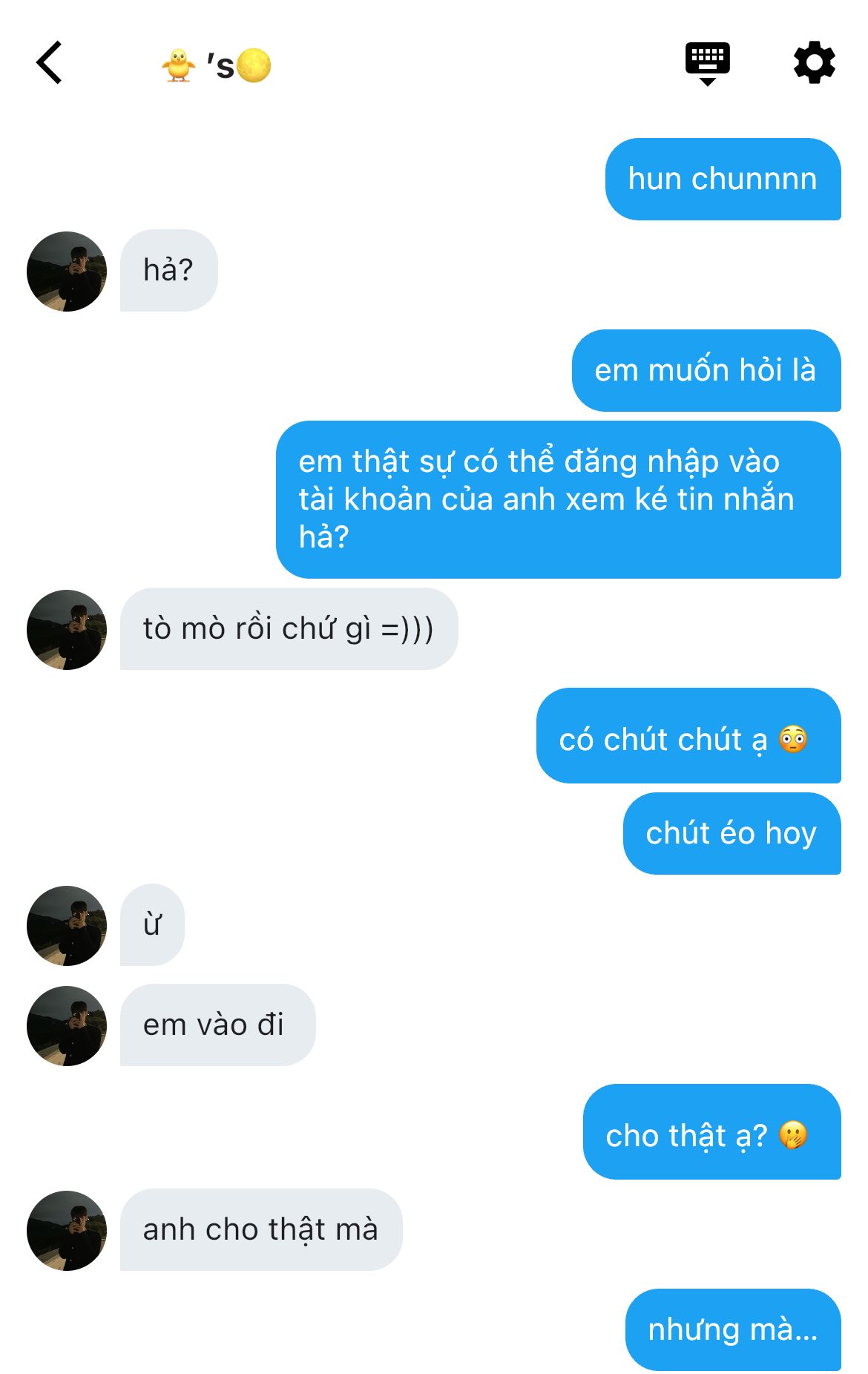Tap the avatar beside the "hả?" message

(x=67, y=272)
